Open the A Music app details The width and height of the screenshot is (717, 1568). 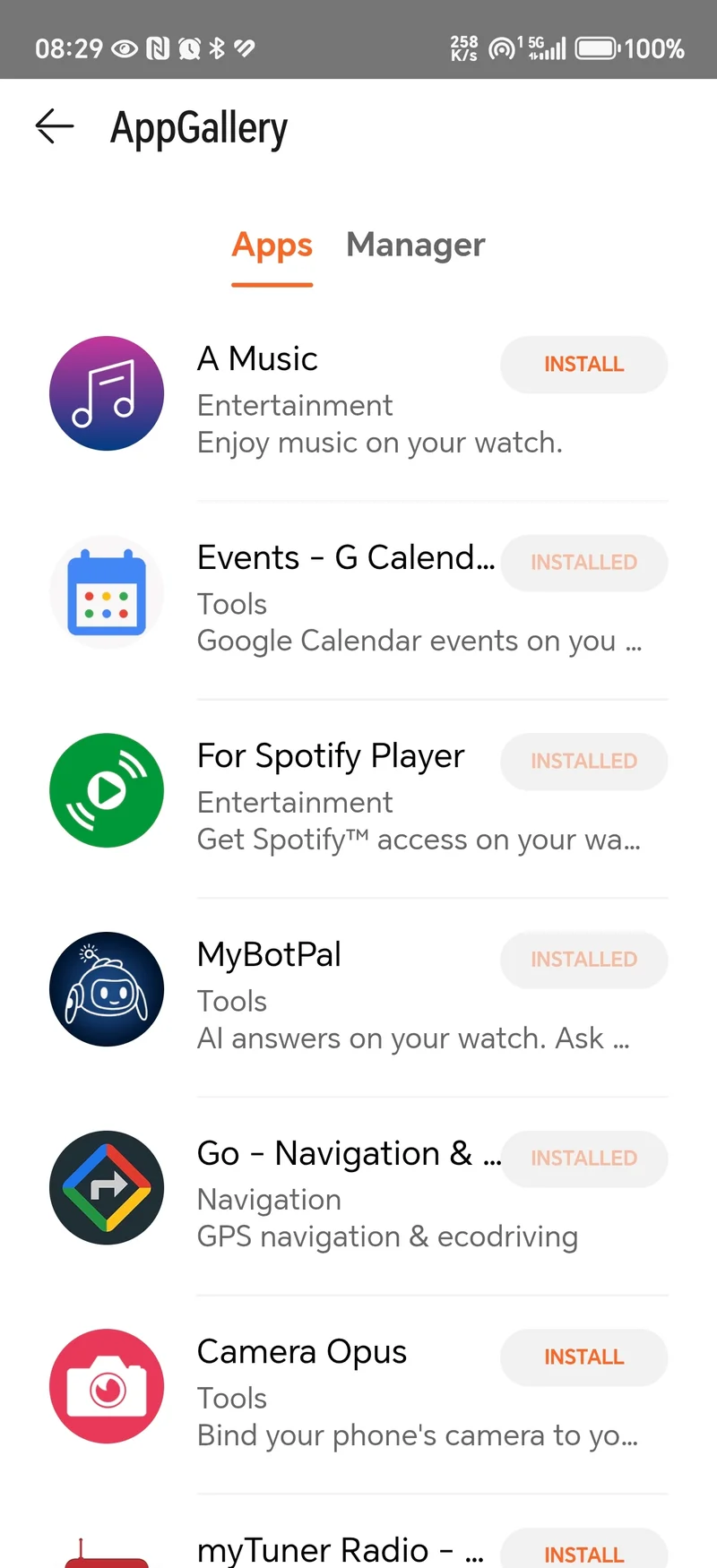[341, 399]
